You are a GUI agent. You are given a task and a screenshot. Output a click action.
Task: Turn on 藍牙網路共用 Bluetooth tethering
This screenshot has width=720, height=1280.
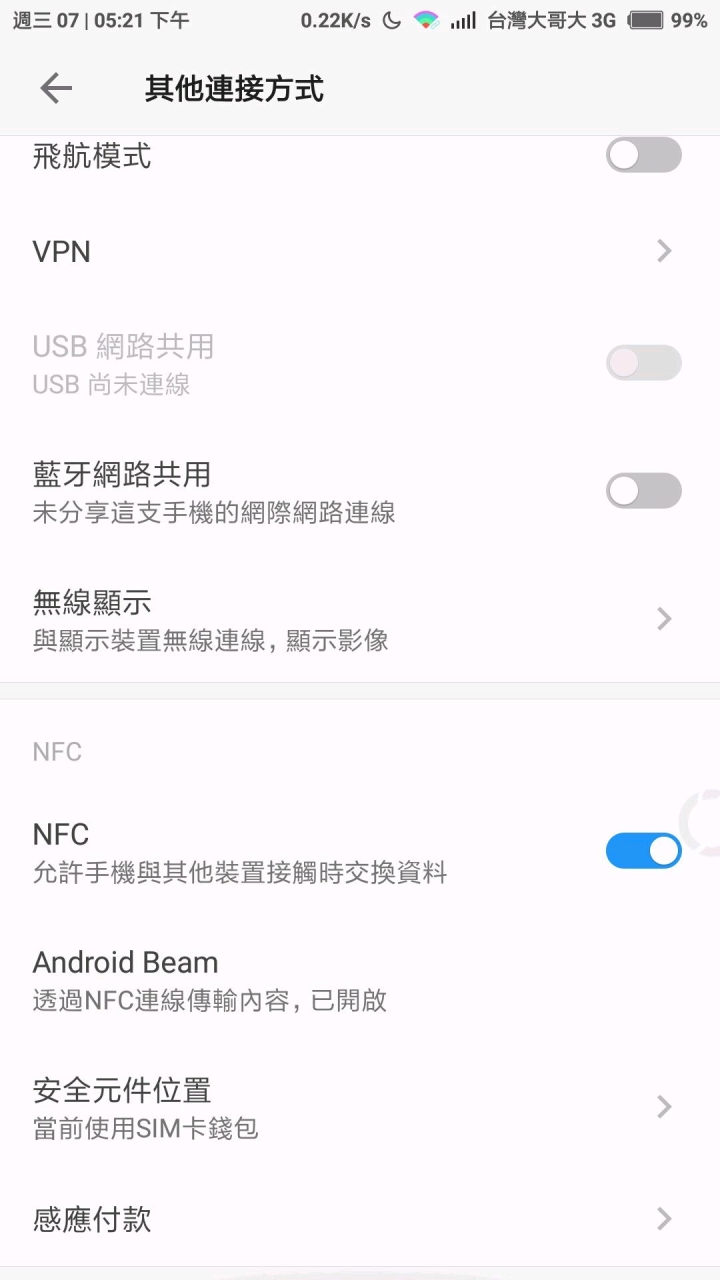point(643,491)
